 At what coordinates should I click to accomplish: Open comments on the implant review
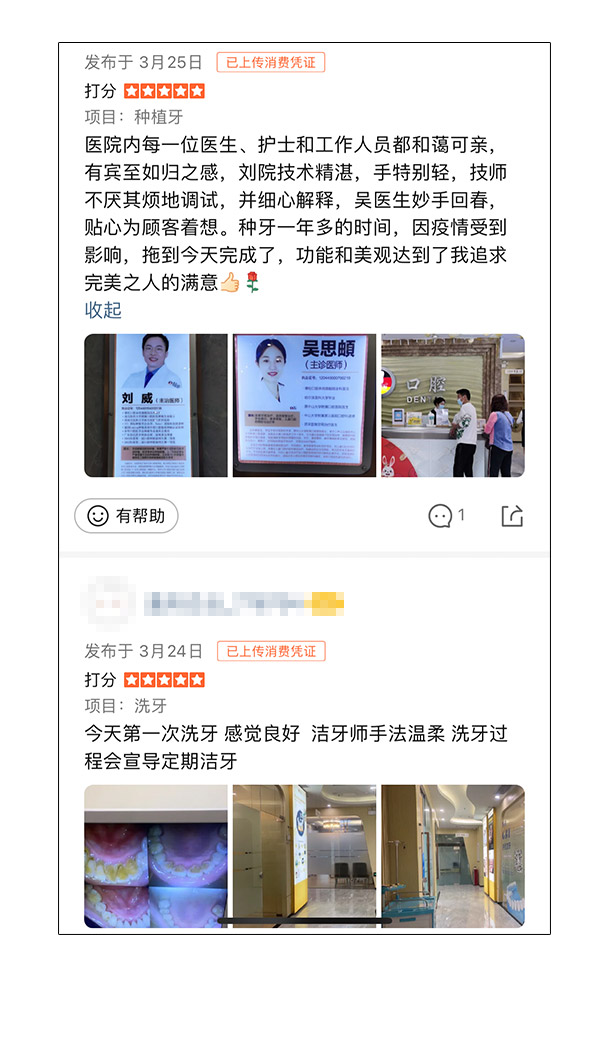(446, 516)
